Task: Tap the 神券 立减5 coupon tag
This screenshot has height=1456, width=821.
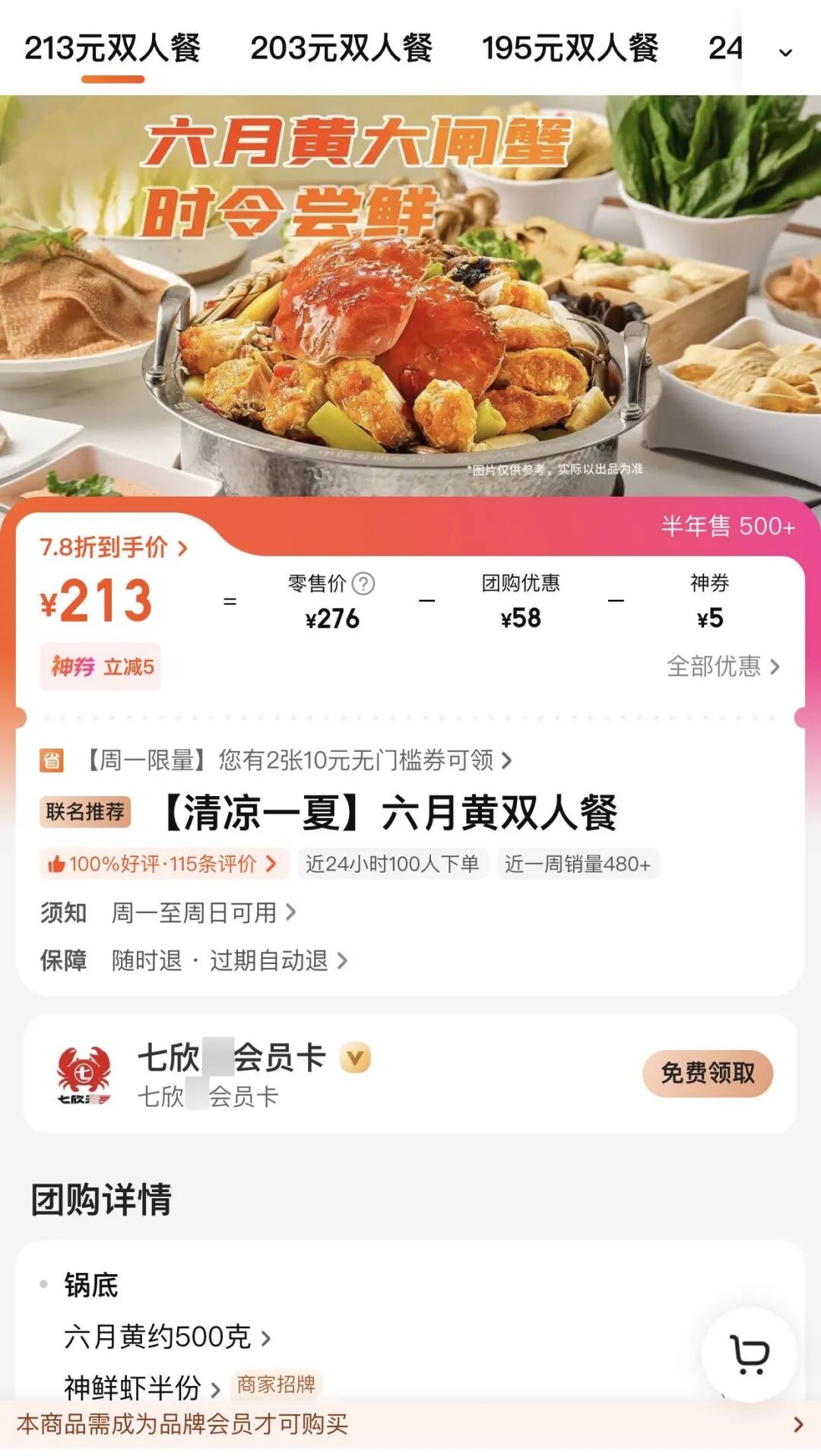Action: pyautogui.click(x=100, y=667)
